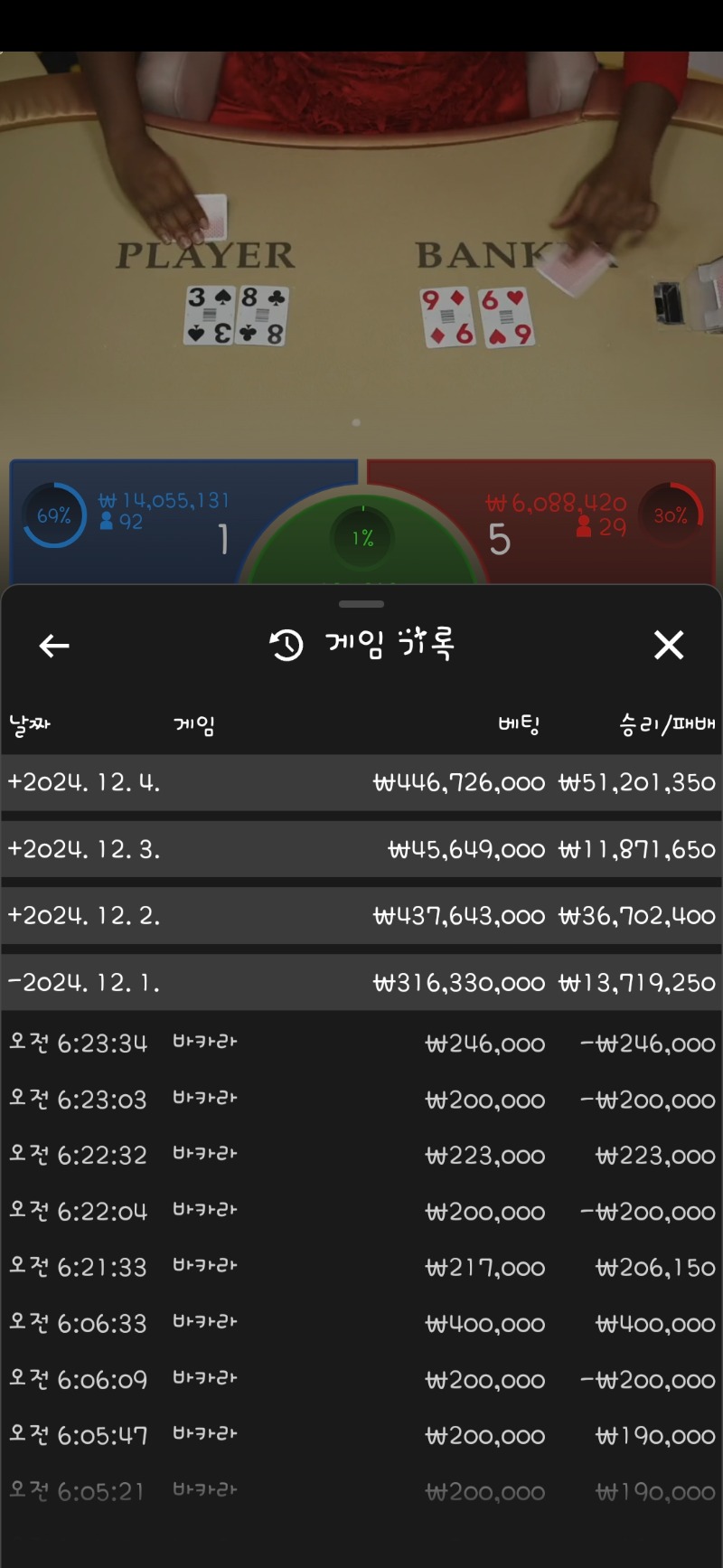Close the game history panel
This screenshot has height=1568, width=723.
point(669,645)
